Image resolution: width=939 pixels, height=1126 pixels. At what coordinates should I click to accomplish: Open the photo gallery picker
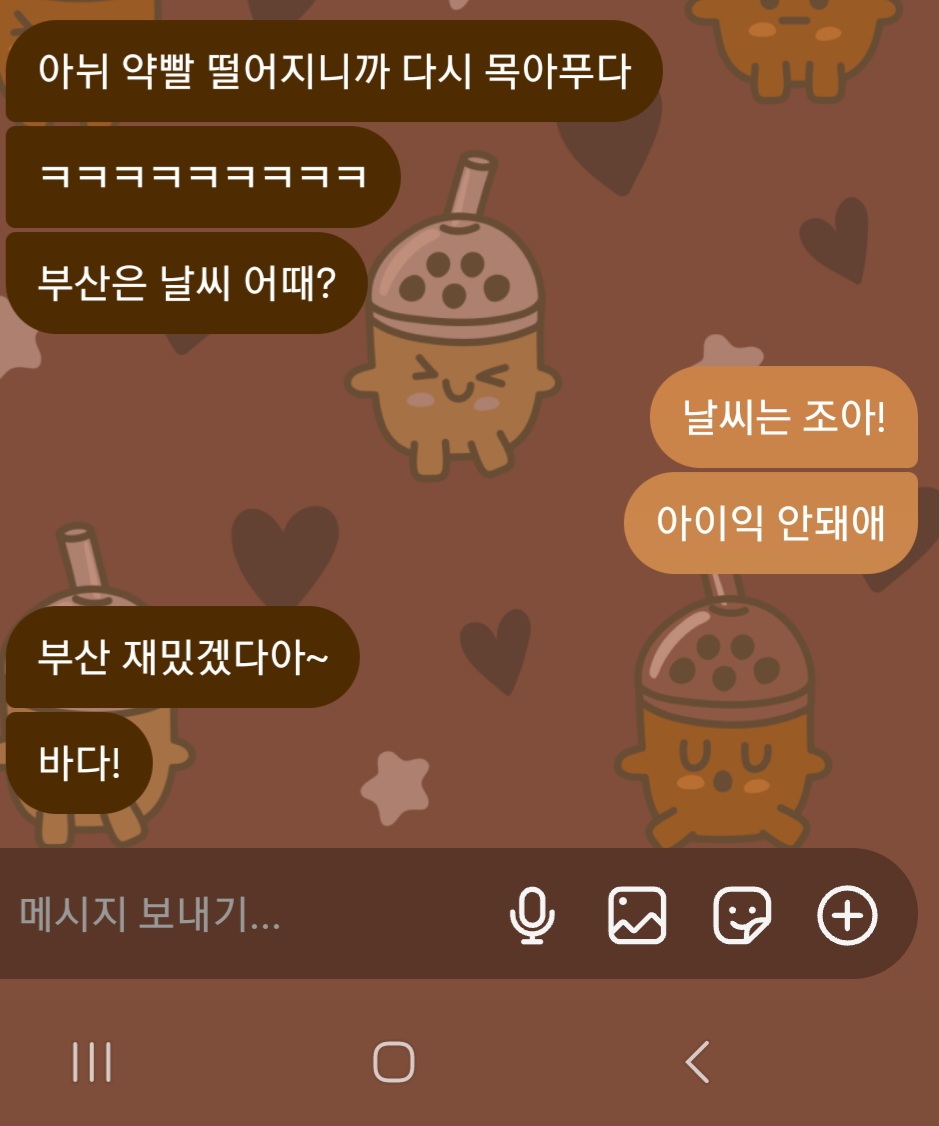coord(637,915)
